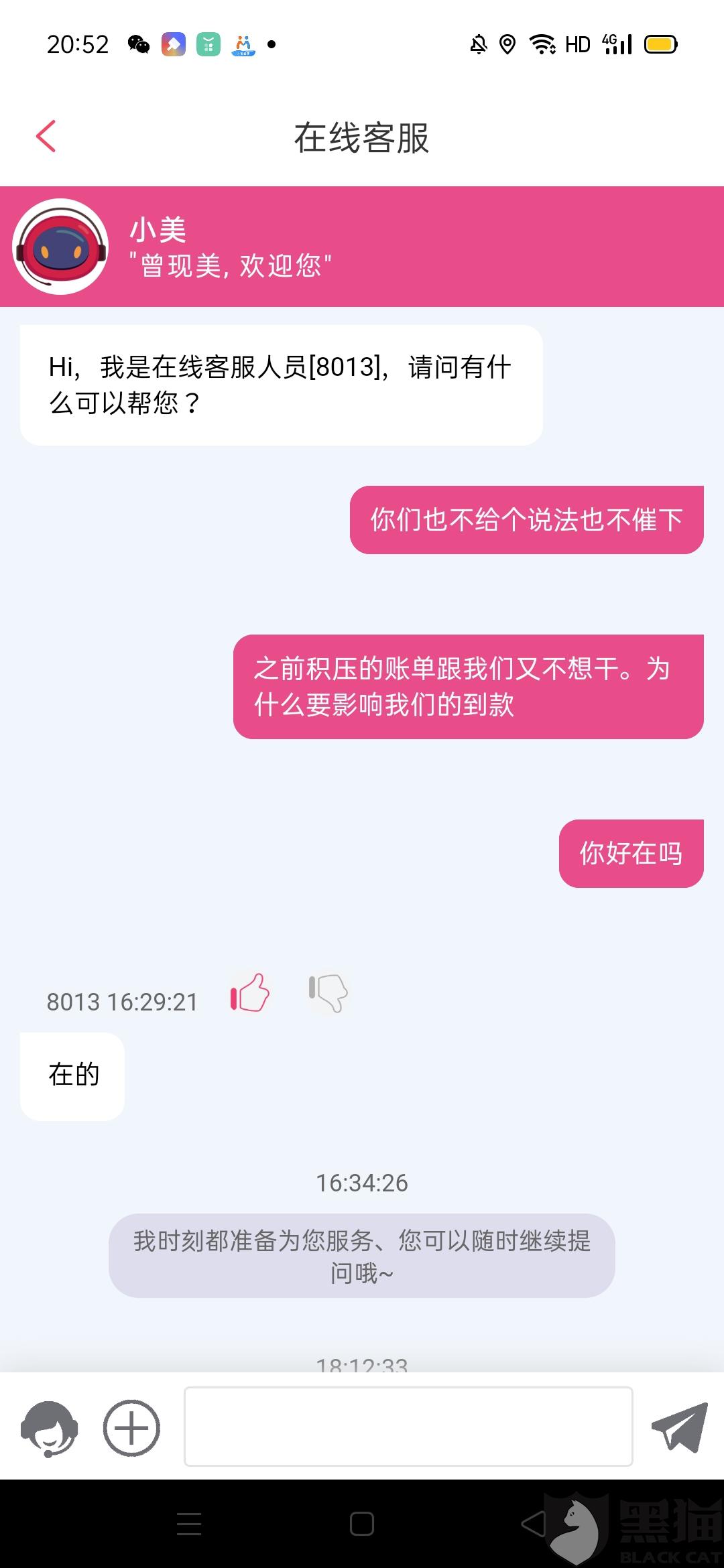The image size is (724, 1568).
Task: Focus the message input field
Action: coord(408,1427)
